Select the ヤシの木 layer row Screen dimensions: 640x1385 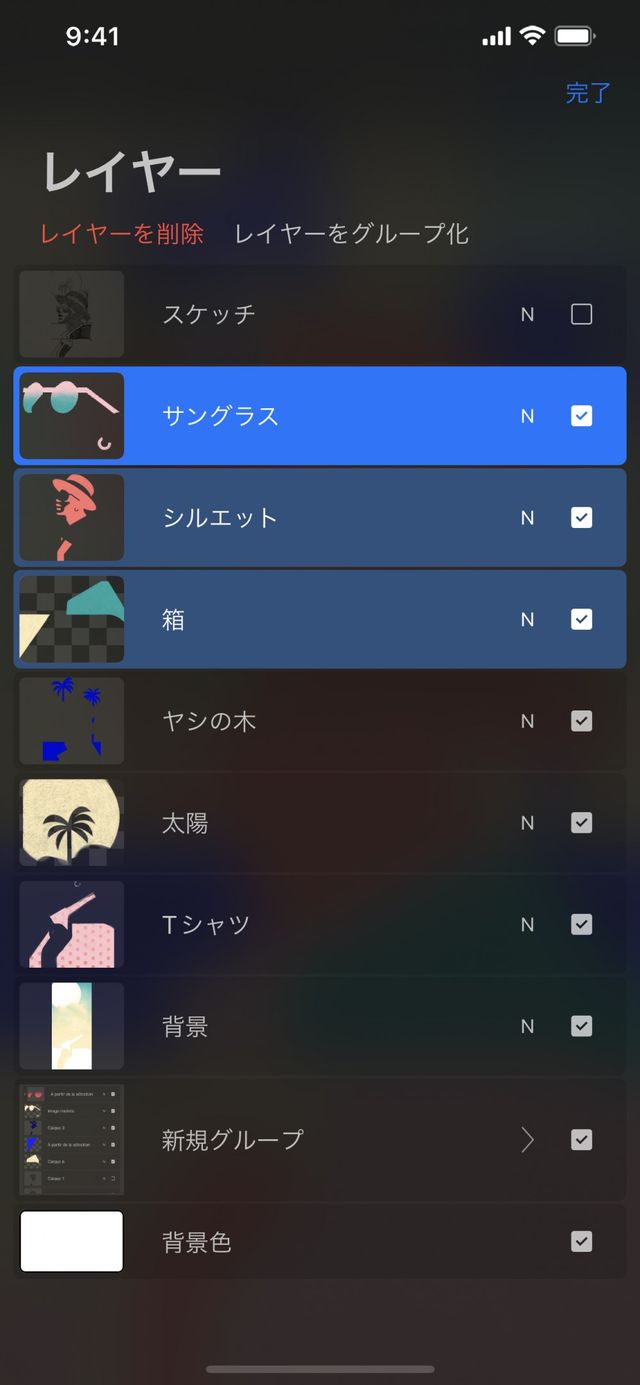click(300, 721)
